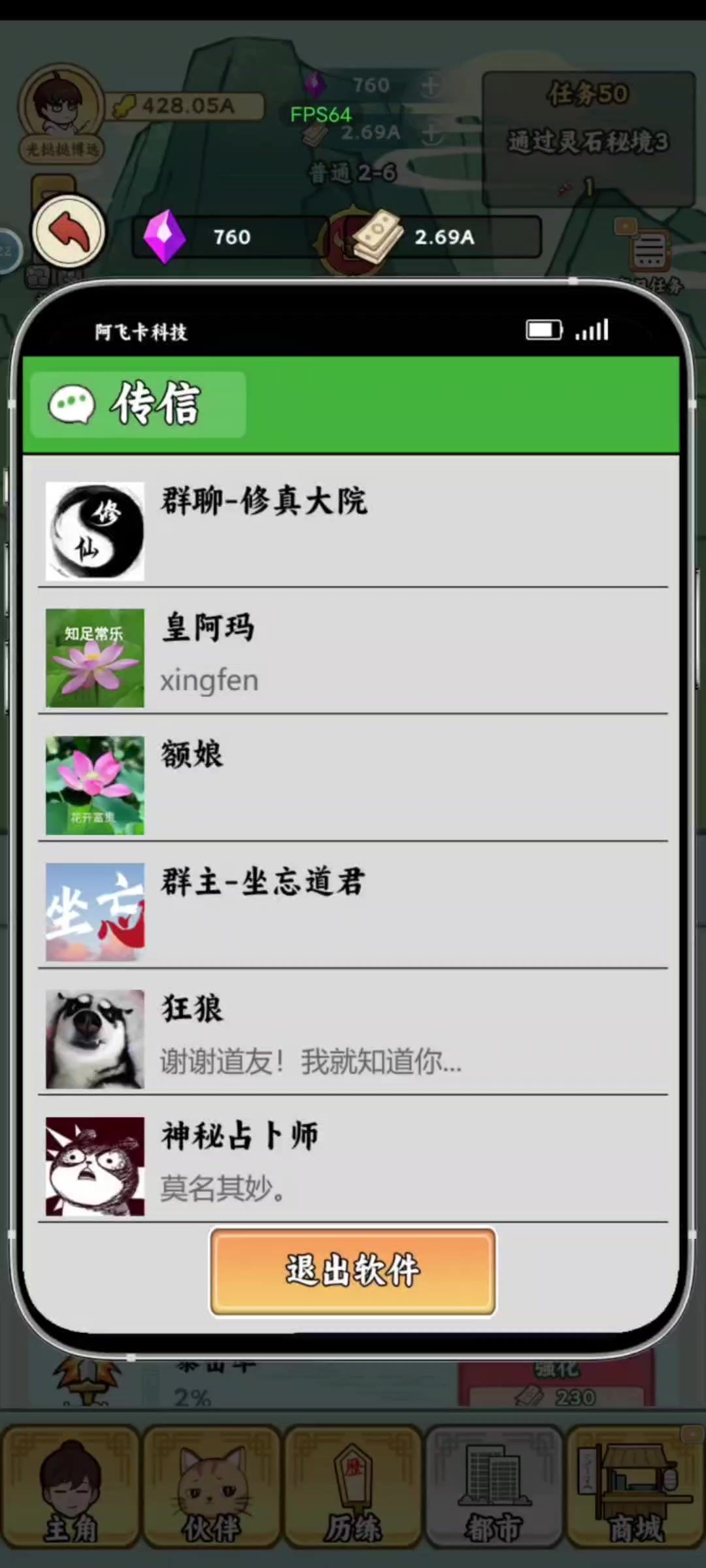Open the chat with 额娘

(353, 785)
